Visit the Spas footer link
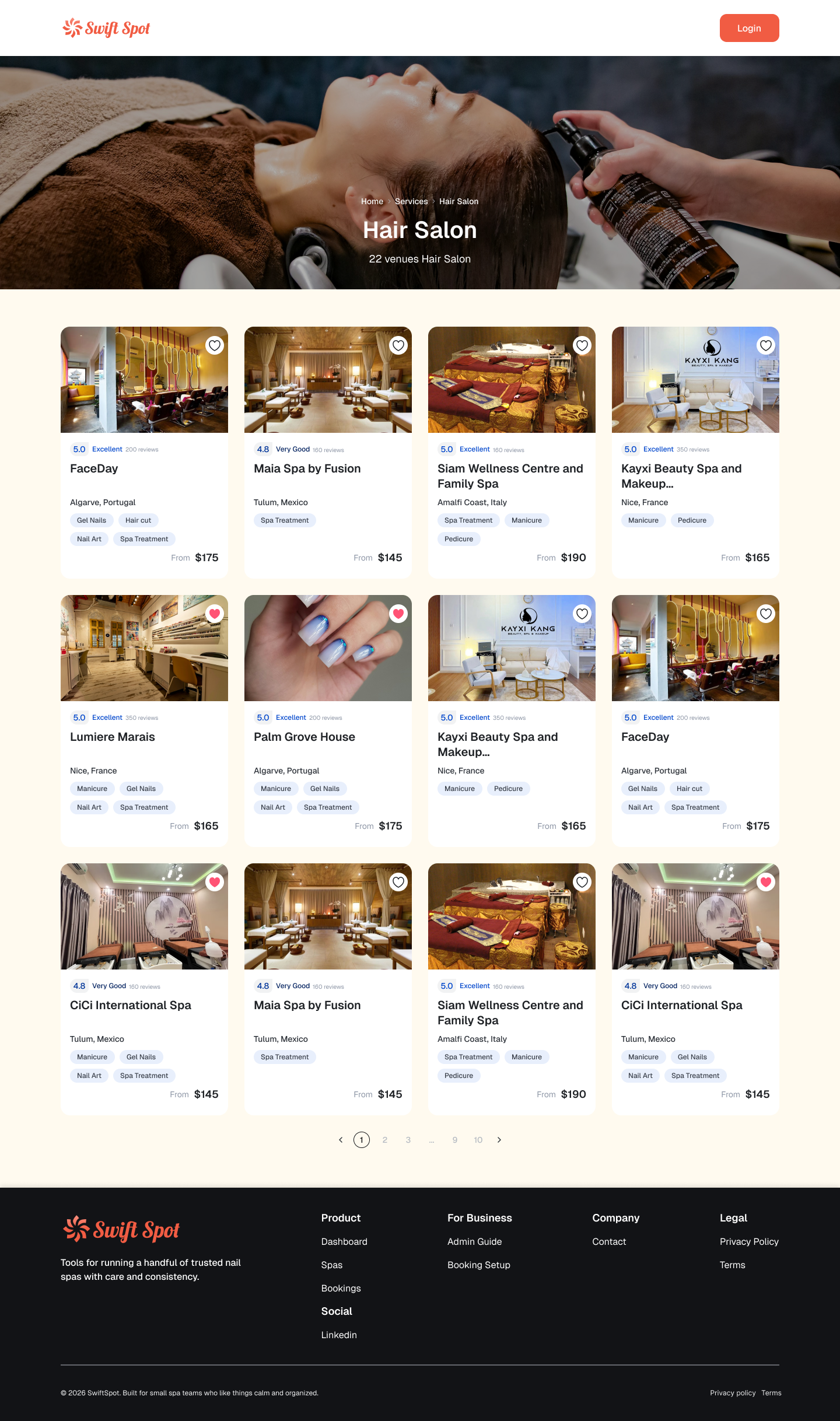 point(332,1265)
